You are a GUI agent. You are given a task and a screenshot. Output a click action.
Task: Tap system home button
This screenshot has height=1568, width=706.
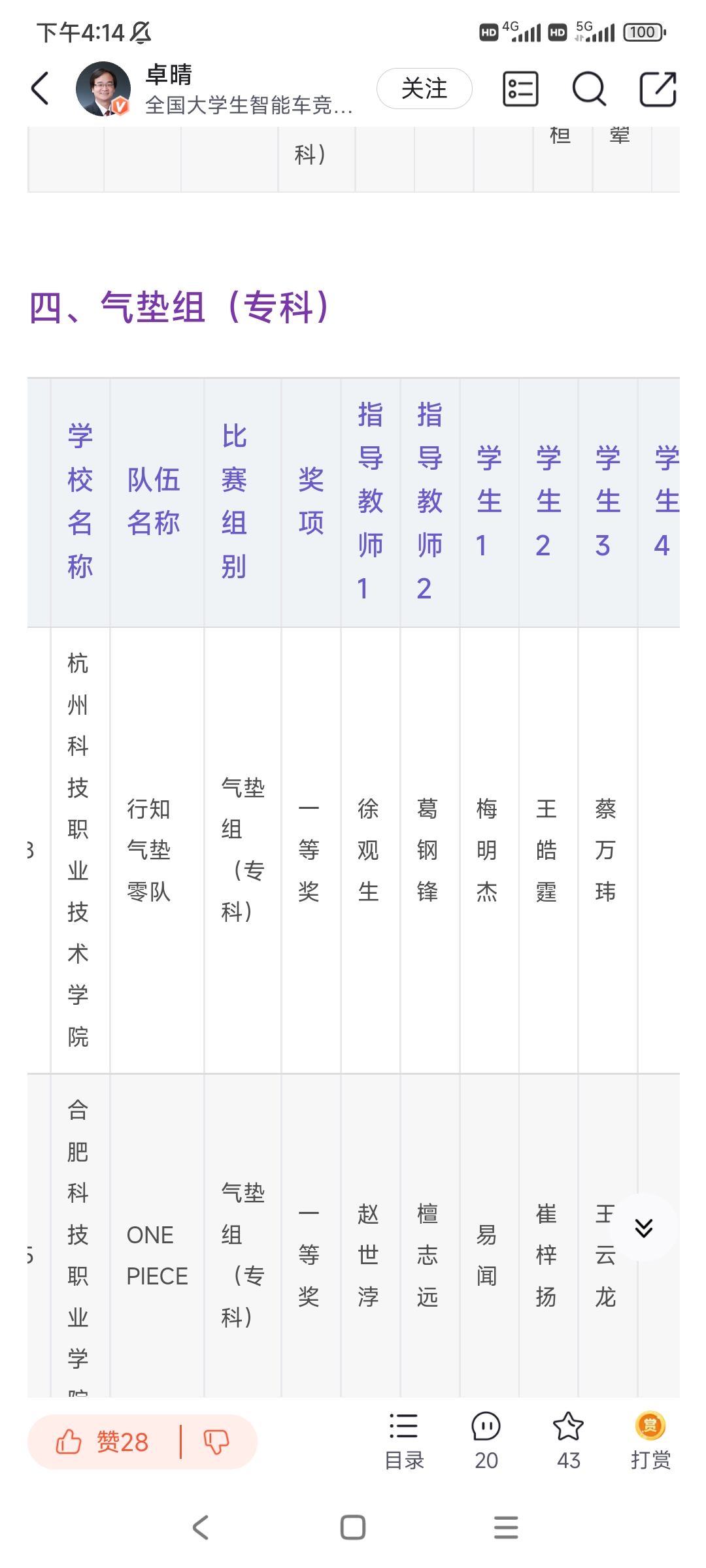pyautogui.click(x=353, y=1527)
